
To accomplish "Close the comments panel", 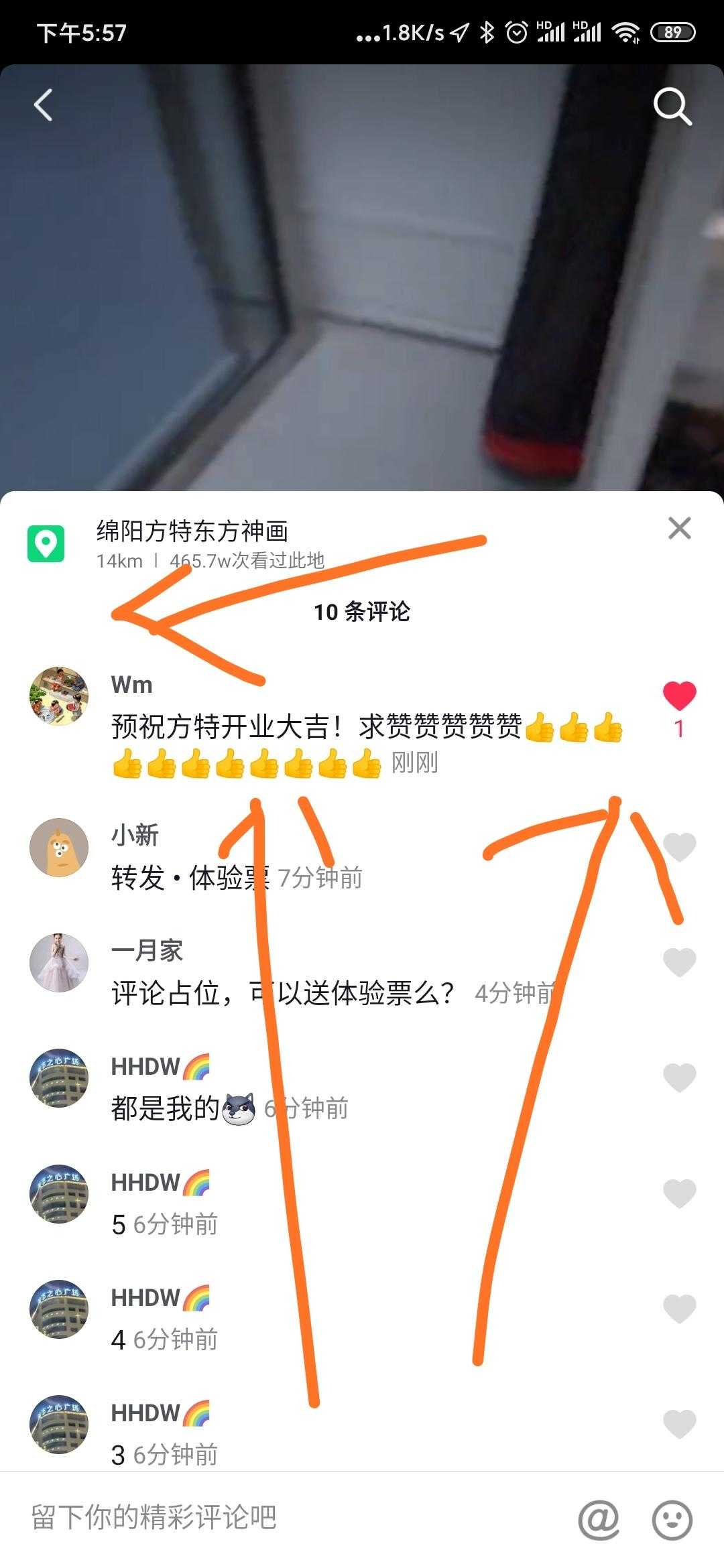I will 679,529.
